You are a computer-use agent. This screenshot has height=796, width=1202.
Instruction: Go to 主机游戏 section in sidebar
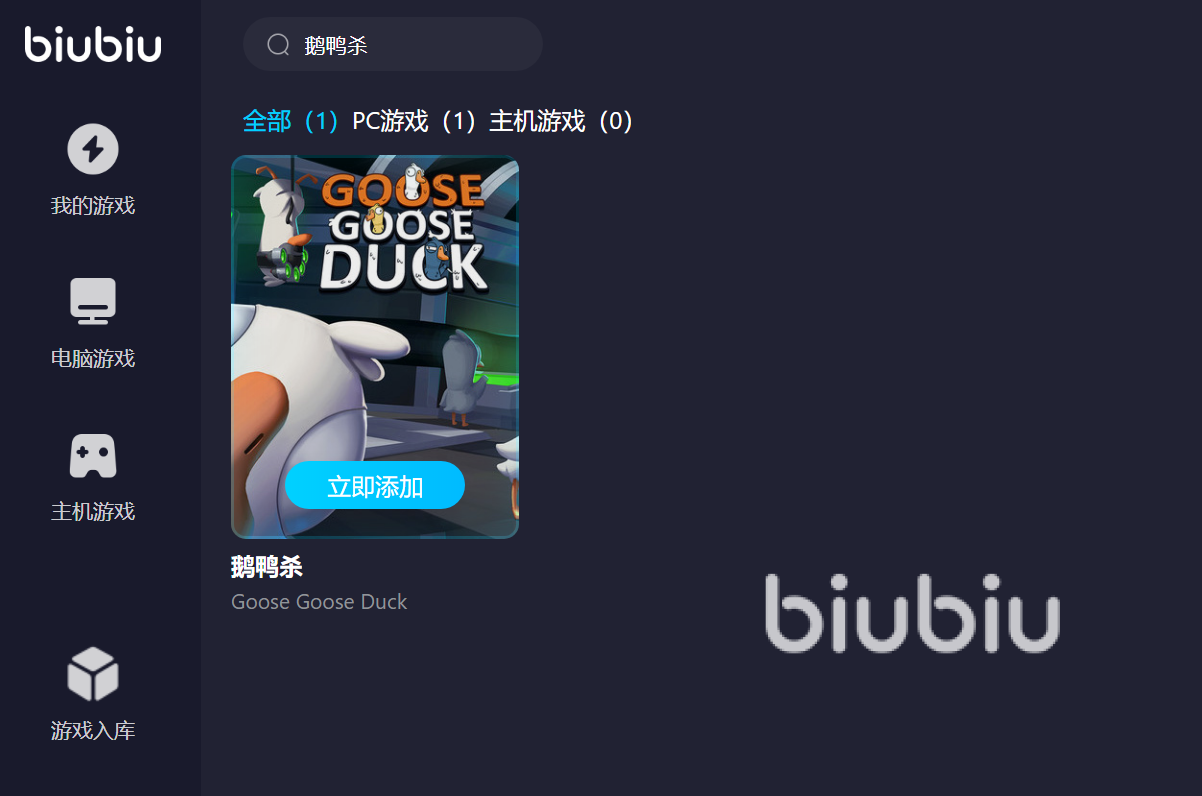click(93, 475)
